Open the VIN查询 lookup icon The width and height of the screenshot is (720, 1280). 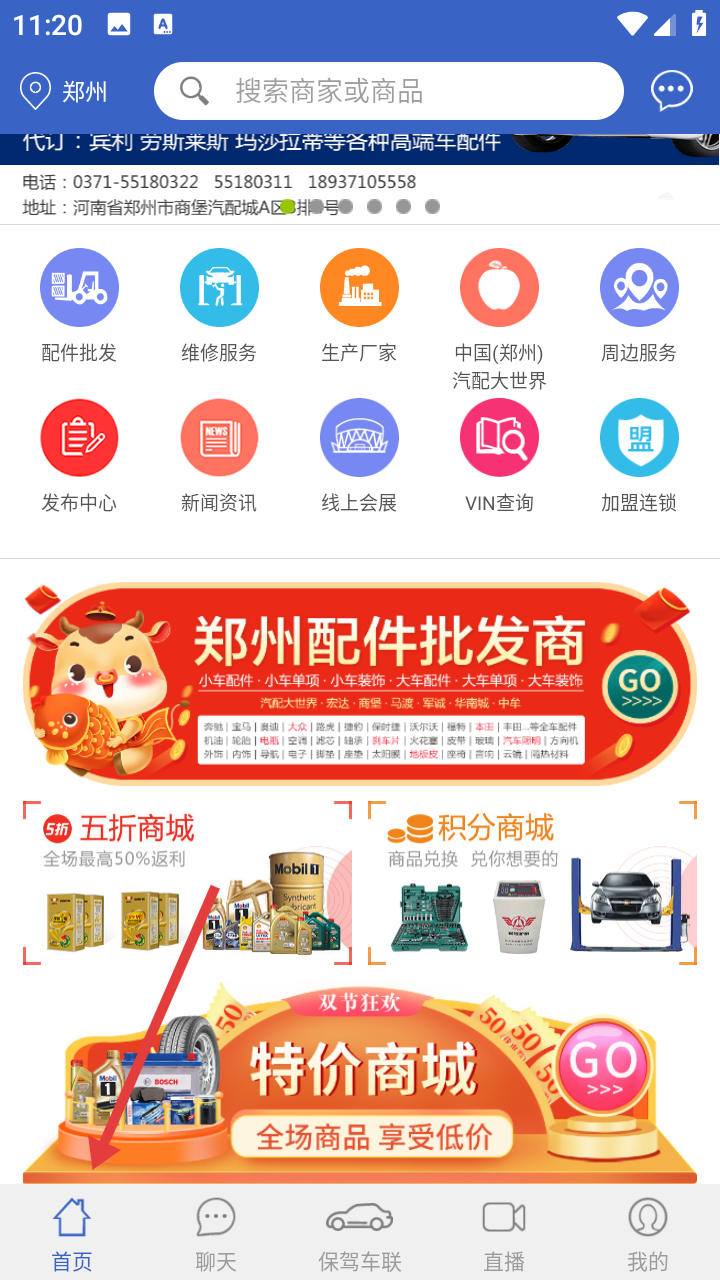[499, 437]
